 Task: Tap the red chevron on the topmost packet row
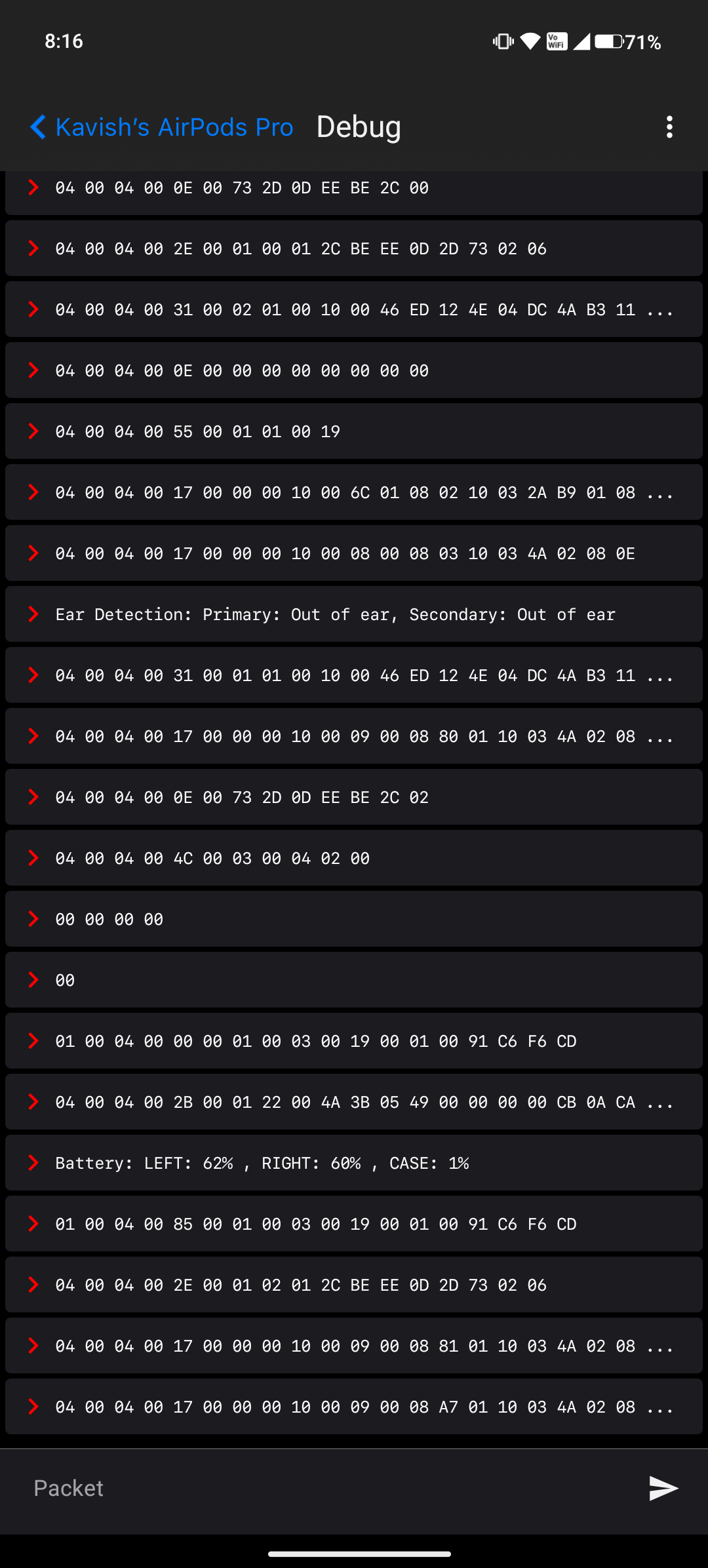pyautogui.click(x=33, y=188)
